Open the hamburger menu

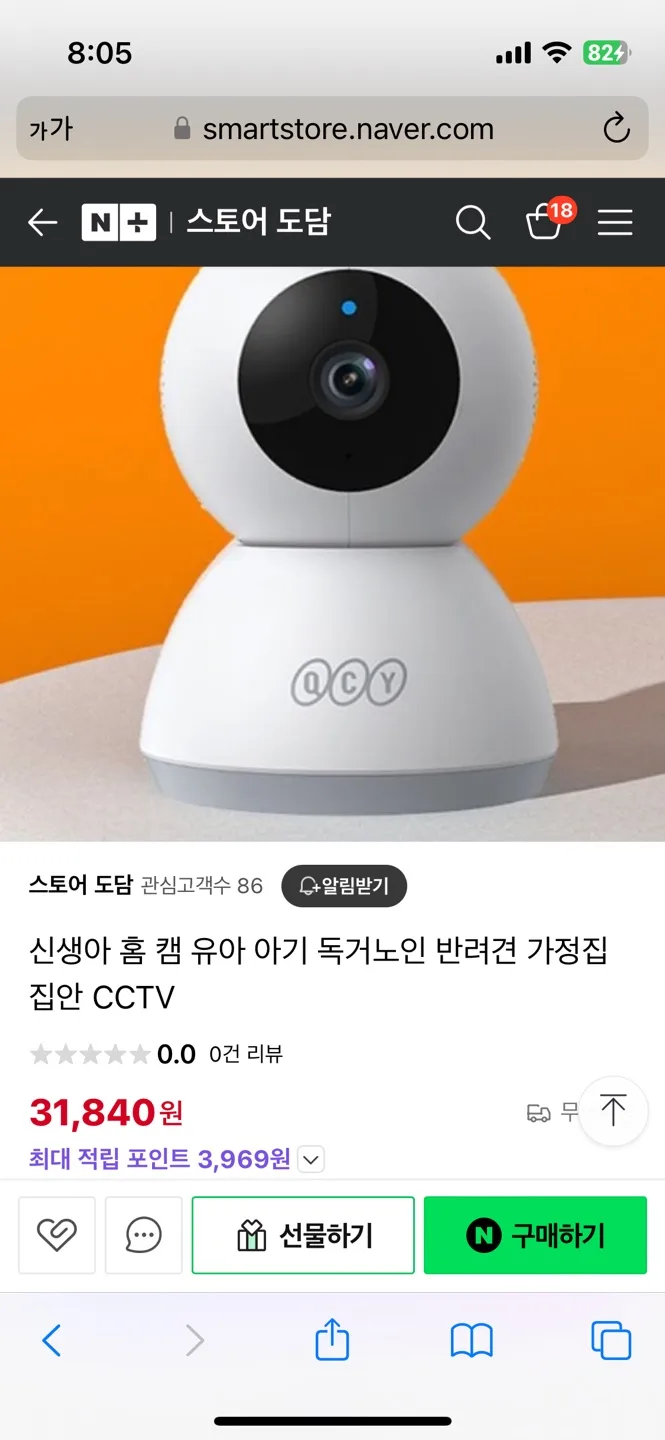[x=615, y=222]
